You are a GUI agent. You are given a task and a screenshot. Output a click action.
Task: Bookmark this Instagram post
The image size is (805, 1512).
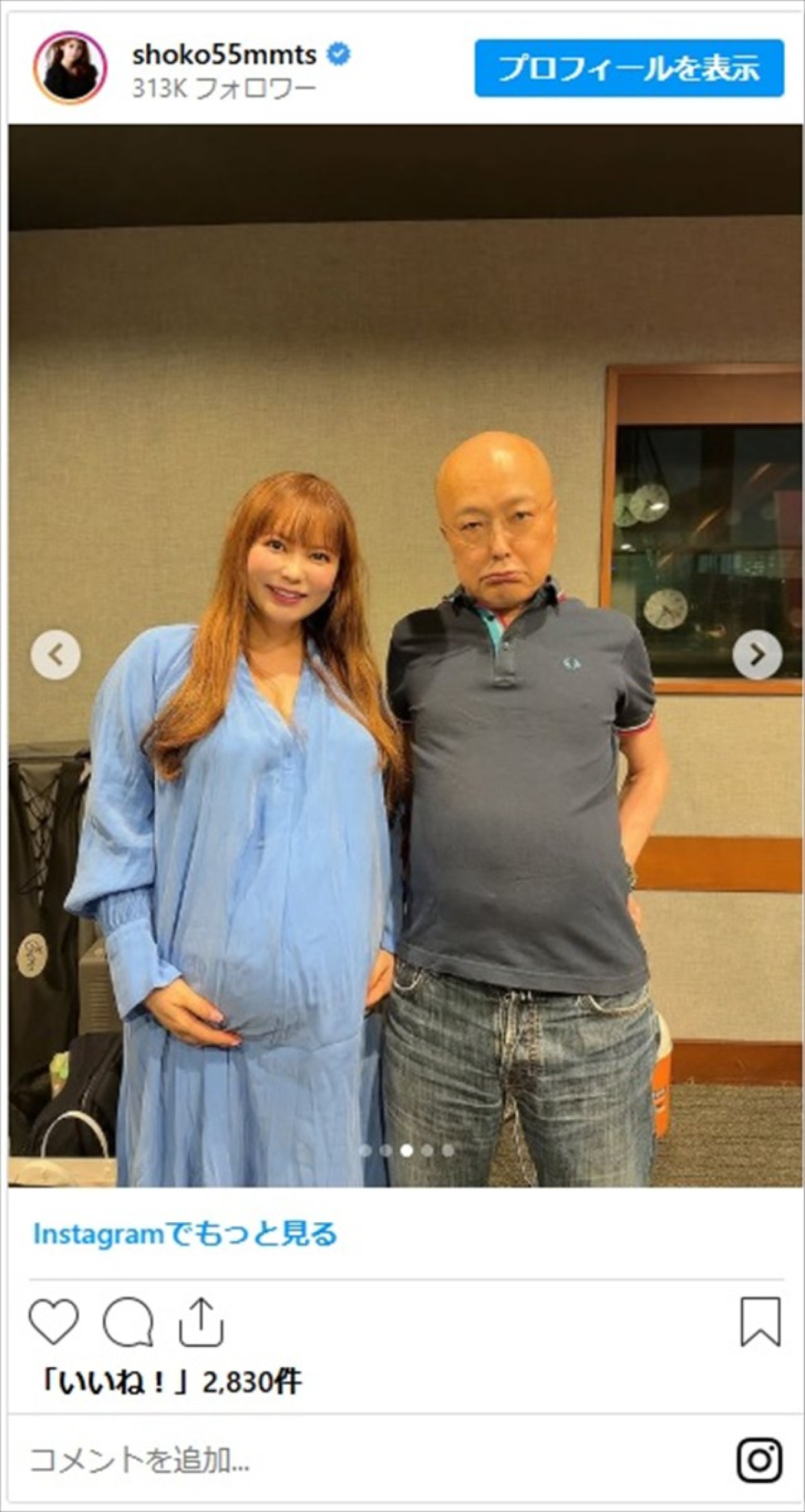[x=760, y=1321]
